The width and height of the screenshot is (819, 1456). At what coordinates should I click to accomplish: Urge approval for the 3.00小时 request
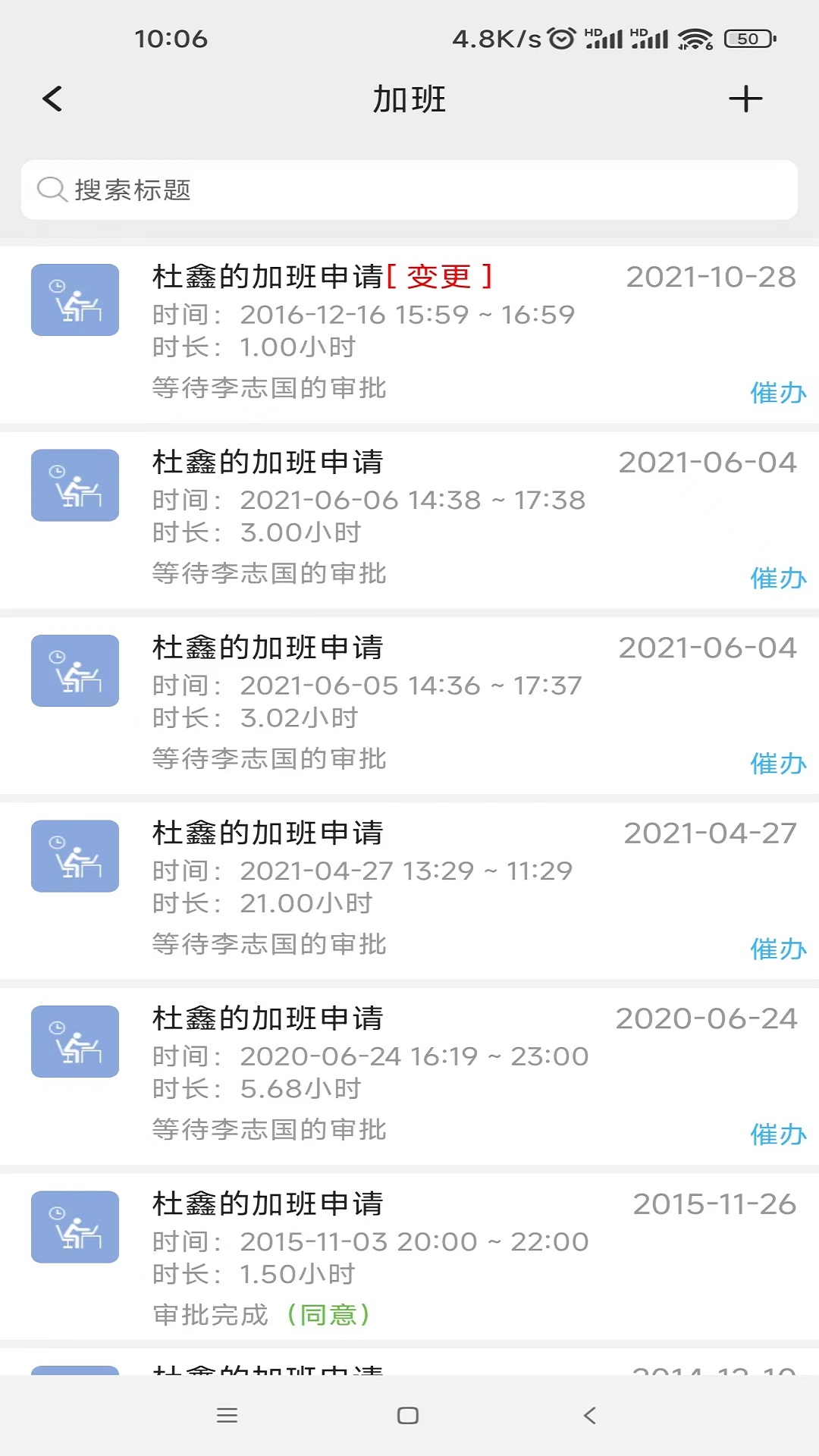tap(777, 579)
